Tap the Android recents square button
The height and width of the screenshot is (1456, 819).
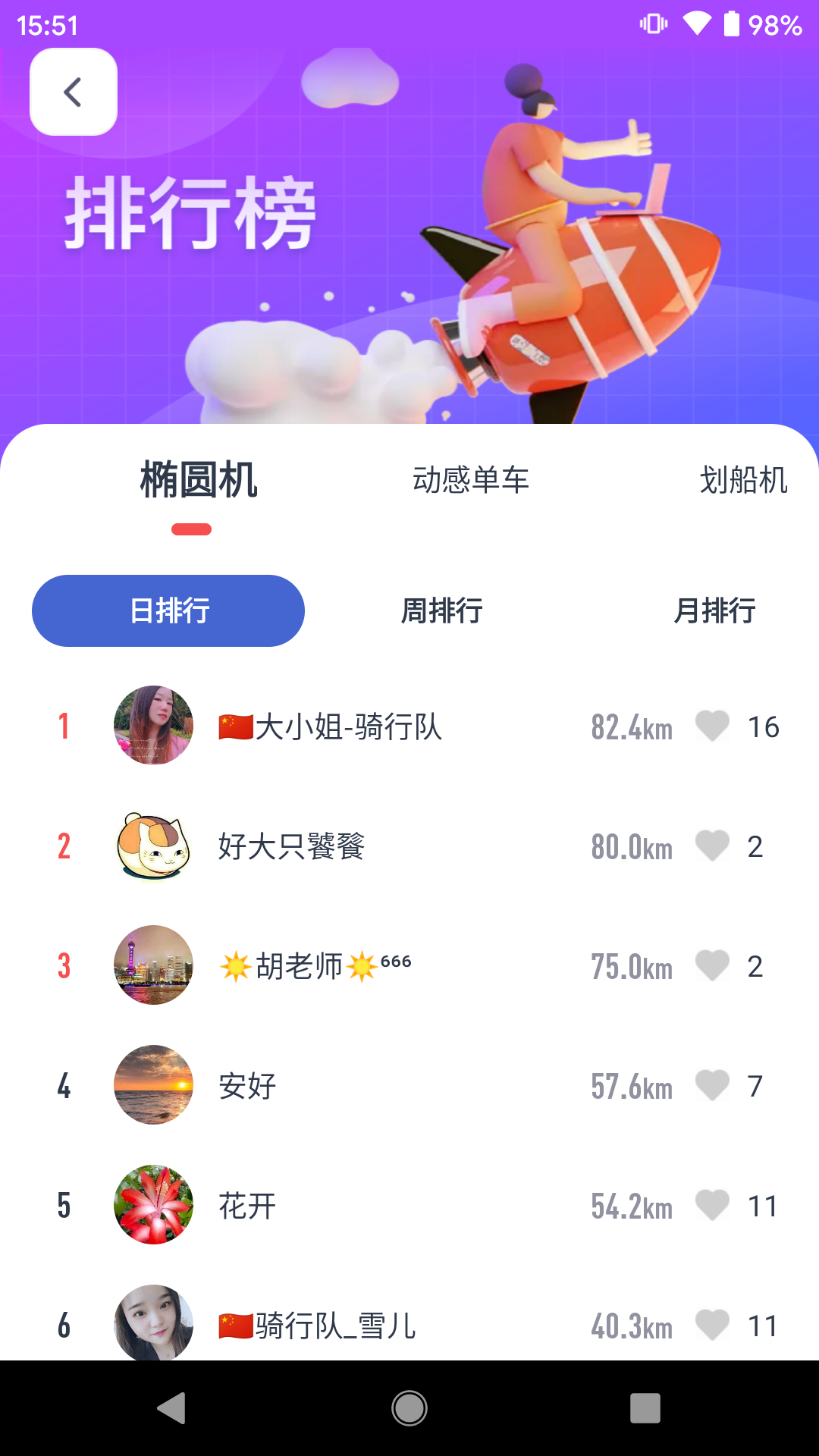[x=645, y=1410]
